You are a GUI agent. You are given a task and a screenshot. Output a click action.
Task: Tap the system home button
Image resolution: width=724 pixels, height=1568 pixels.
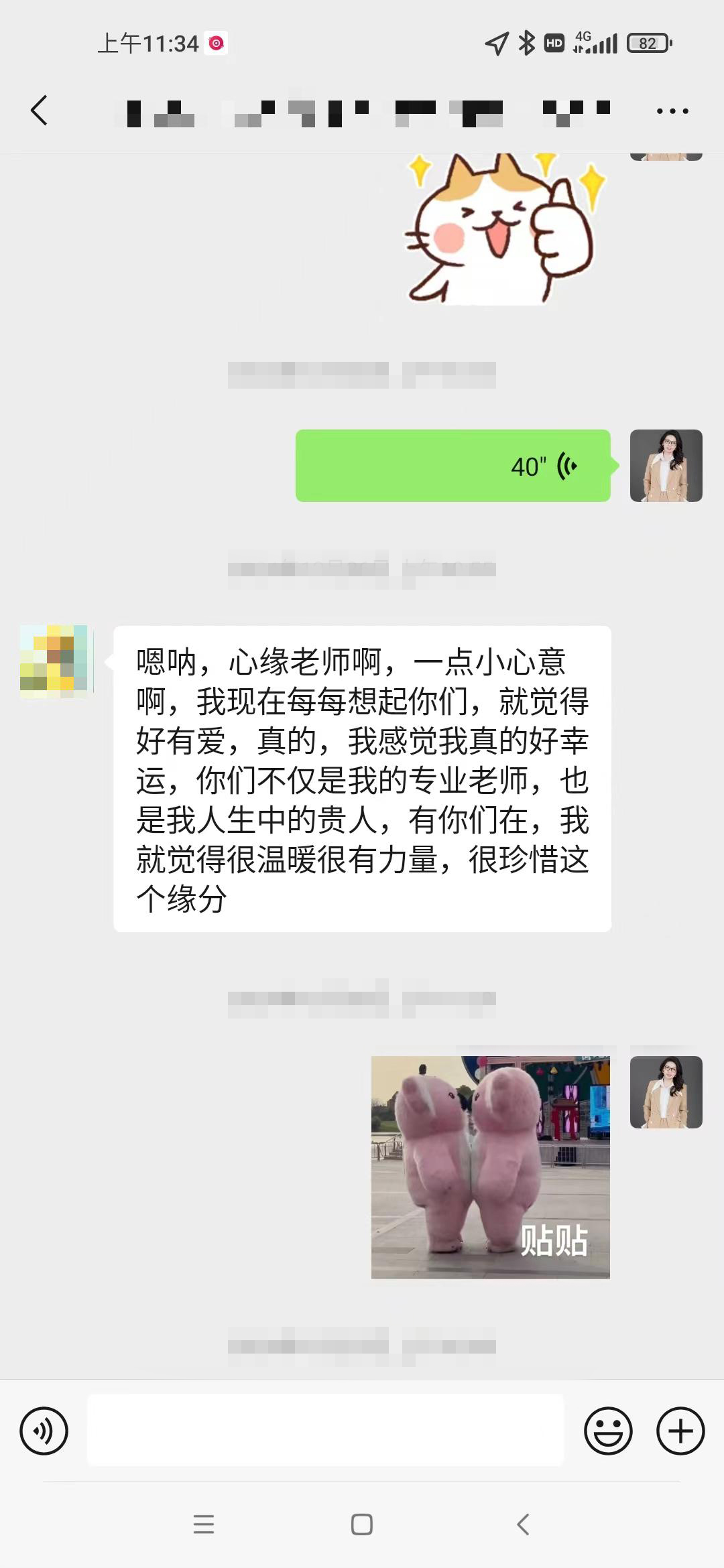click(362, 1524)
